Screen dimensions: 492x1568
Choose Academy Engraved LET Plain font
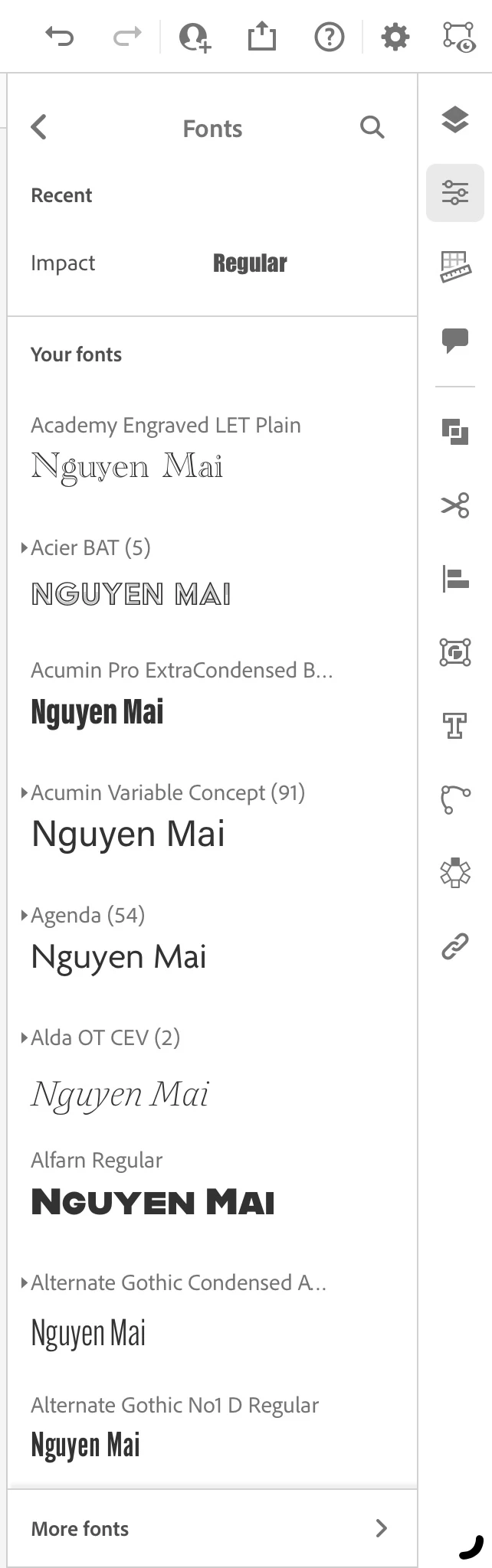pyautogui.click(x=166, y=448)
